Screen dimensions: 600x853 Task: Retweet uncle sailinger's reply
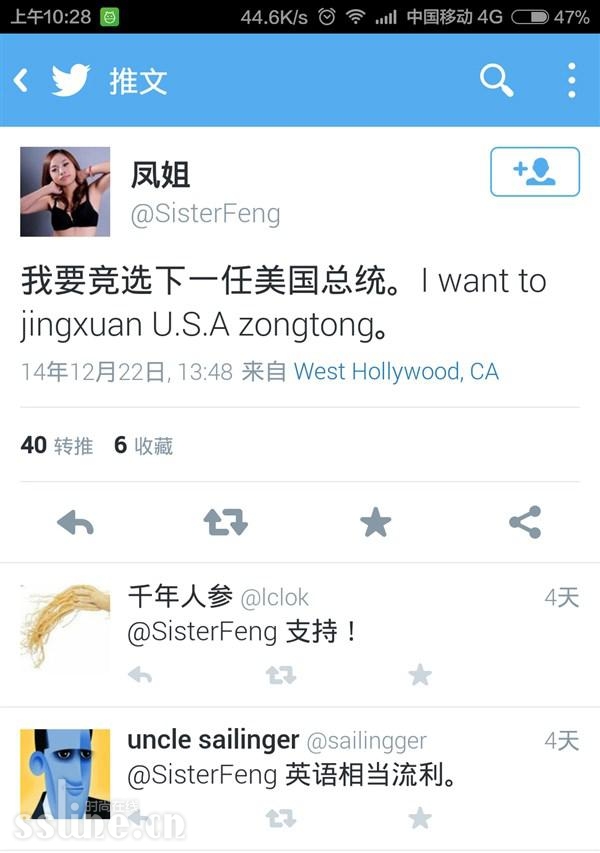pos(281,819)
